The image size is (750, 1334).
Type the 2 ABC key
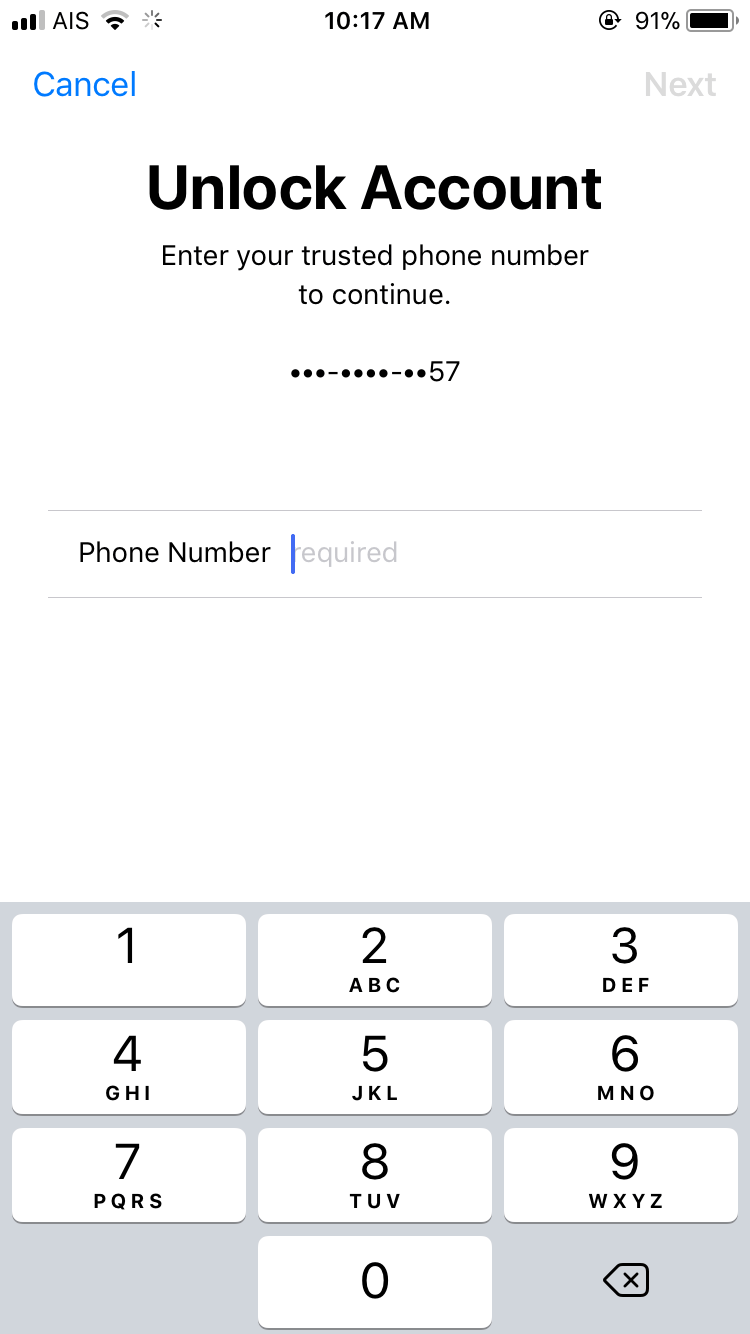click(x=375, y=959)
